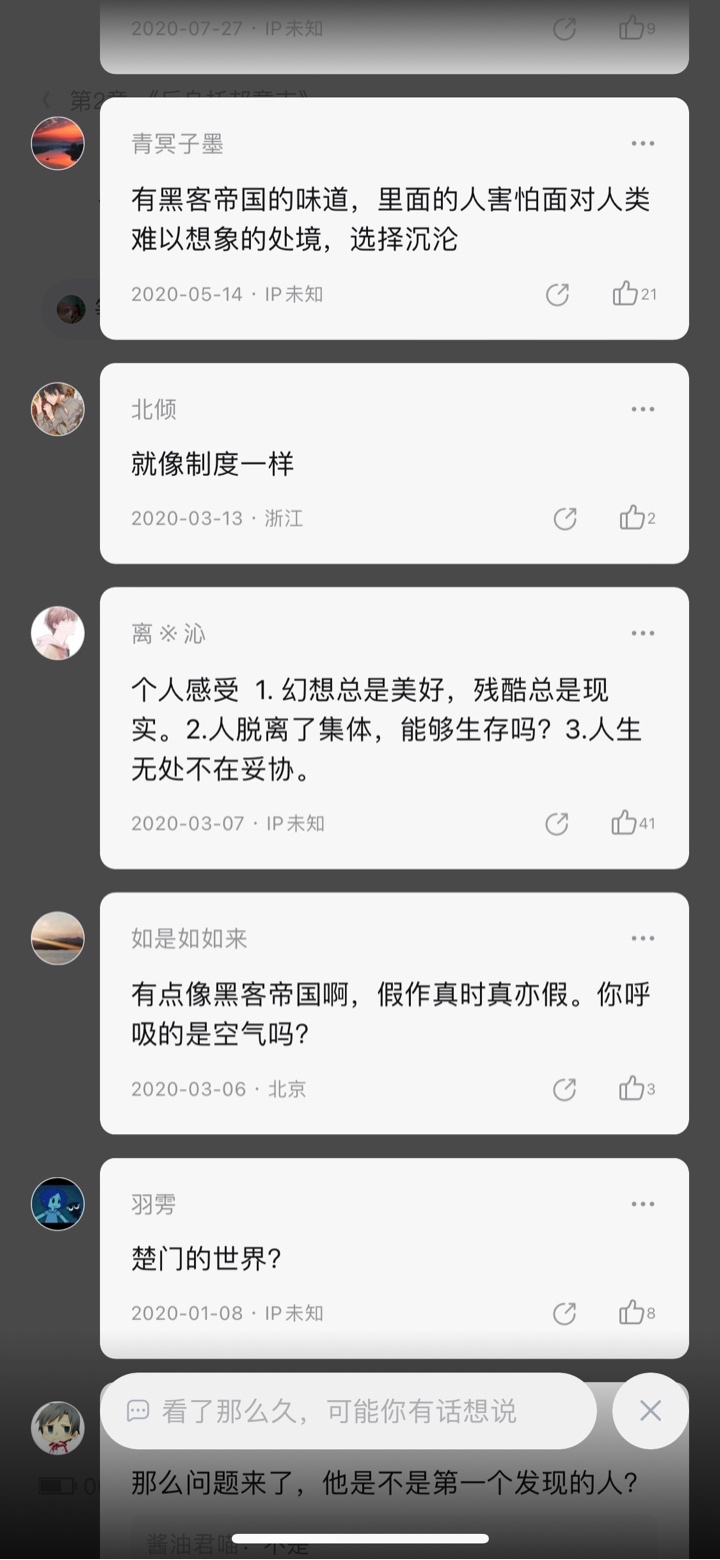Write a comment in 看了那么久 input box
The image size is (720, 1560).
(x=348, y=1411)
